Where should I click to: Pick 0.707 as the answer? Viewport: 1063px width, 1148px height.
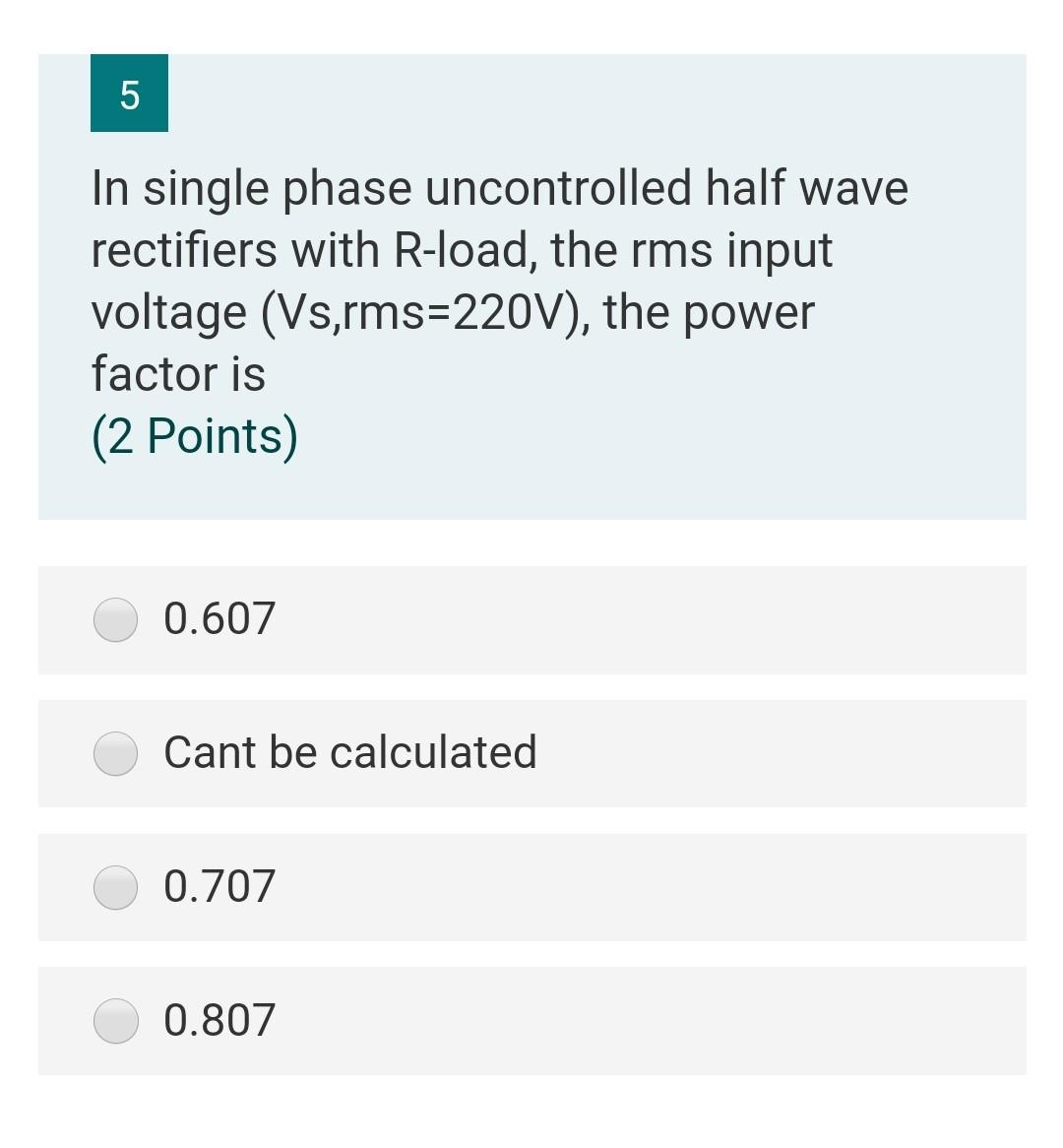[x=116, y=887]
